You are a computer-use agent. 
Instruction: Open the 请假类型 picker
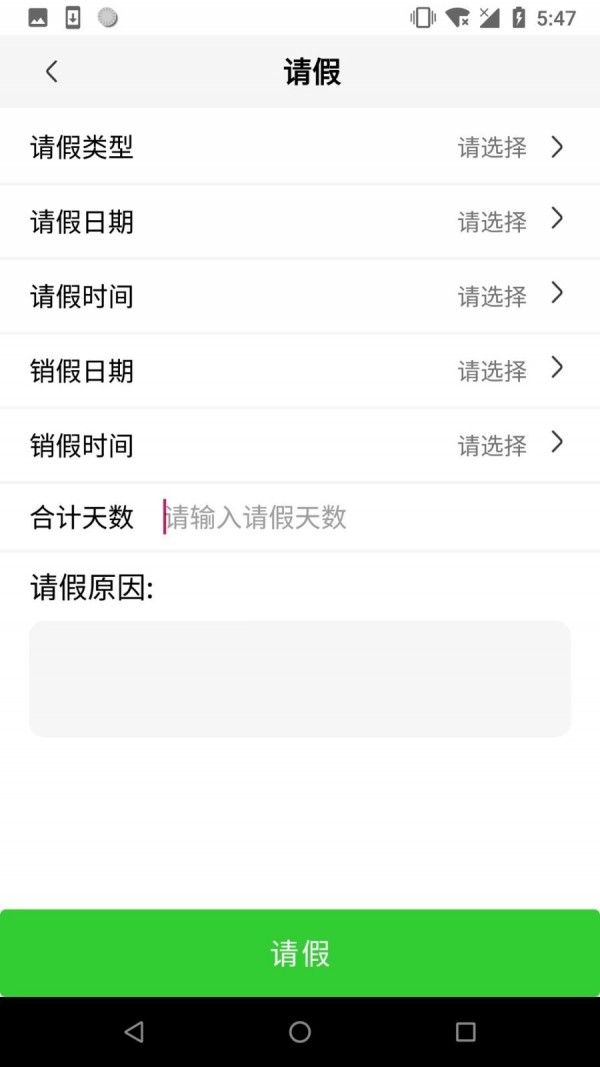tap(300, 147)
